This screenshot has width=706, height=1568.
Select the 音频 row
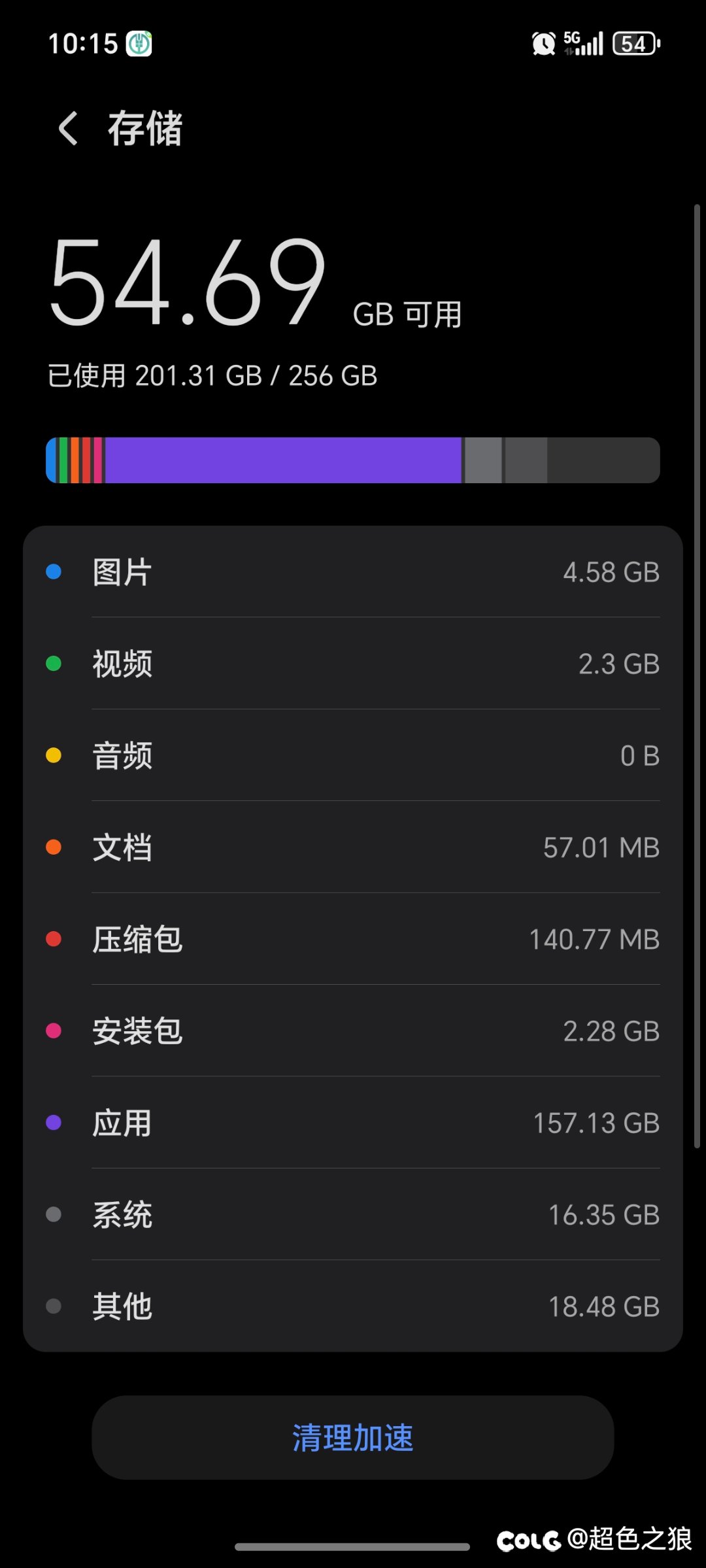tap(353, 755)
